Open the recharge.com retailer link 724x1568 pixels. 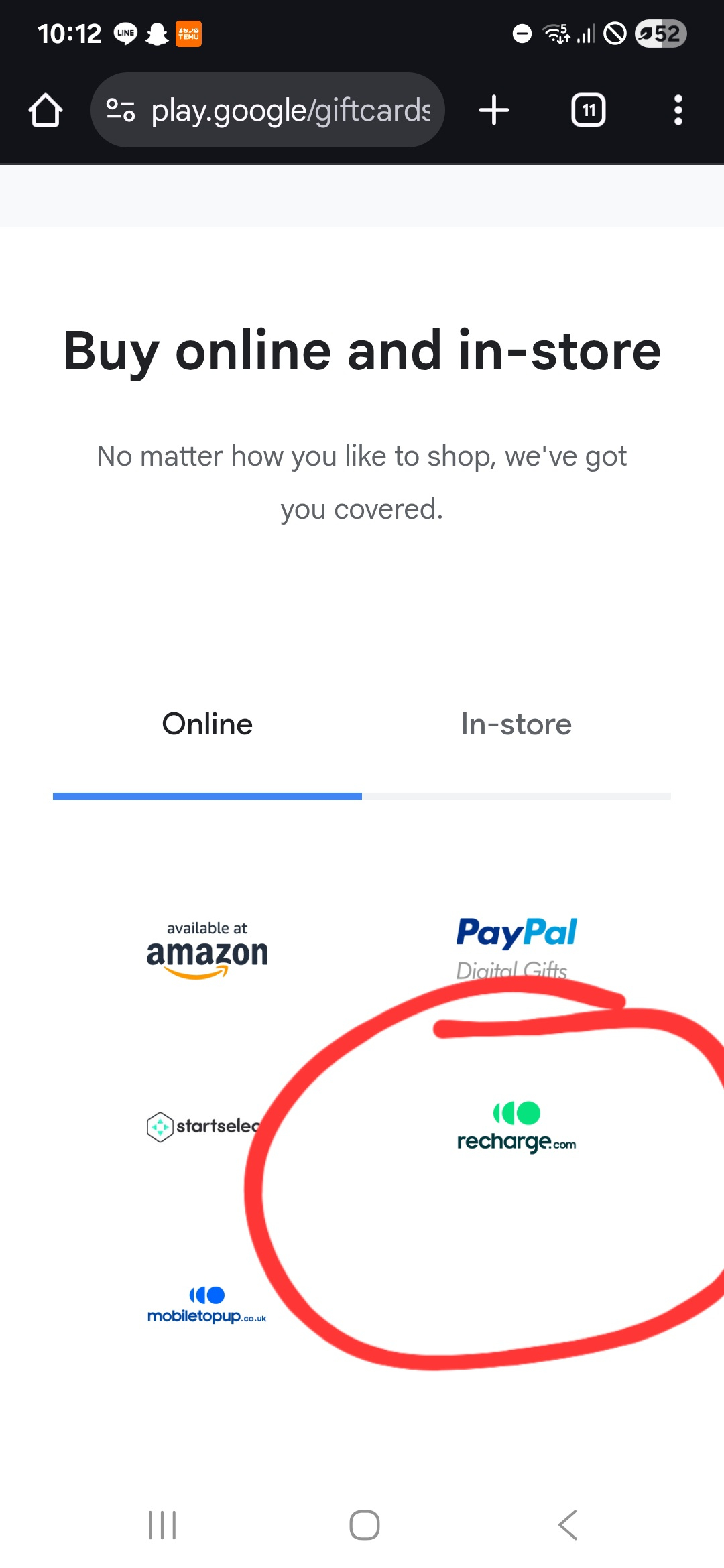click(x=516, y=1127)
